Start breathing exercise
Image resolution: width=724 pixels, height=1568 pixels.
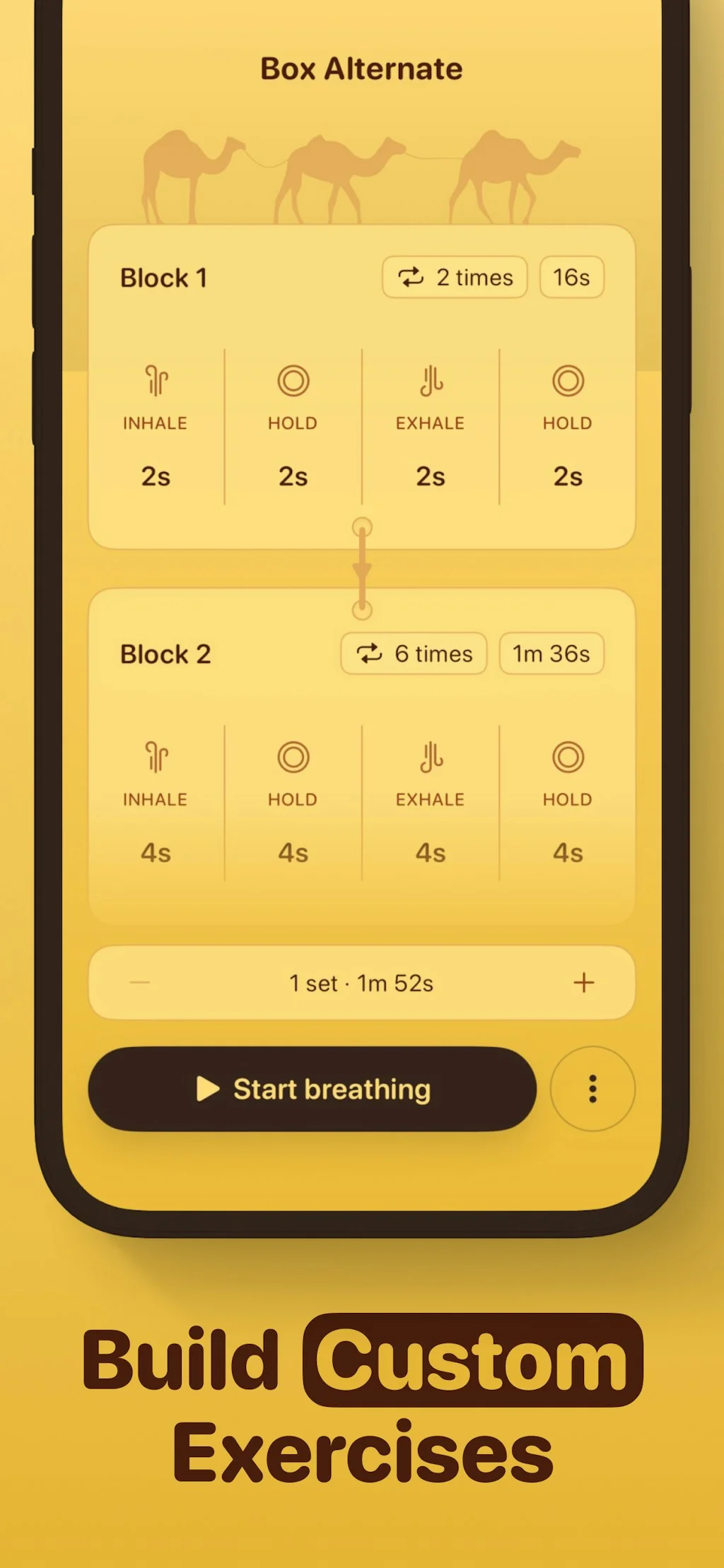(311, 1090)
